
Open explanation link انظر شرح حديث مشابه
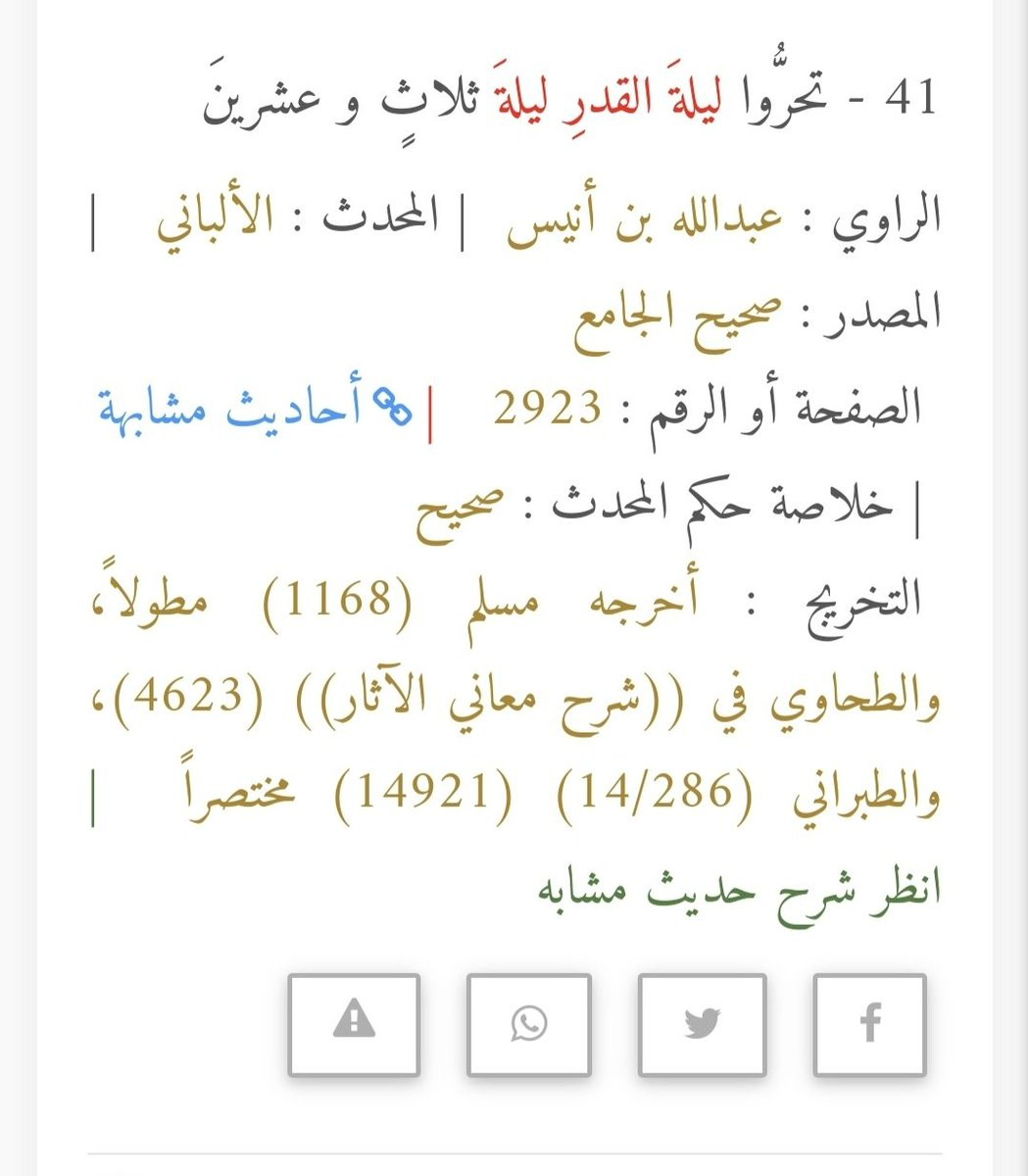[x=740, y=891]
